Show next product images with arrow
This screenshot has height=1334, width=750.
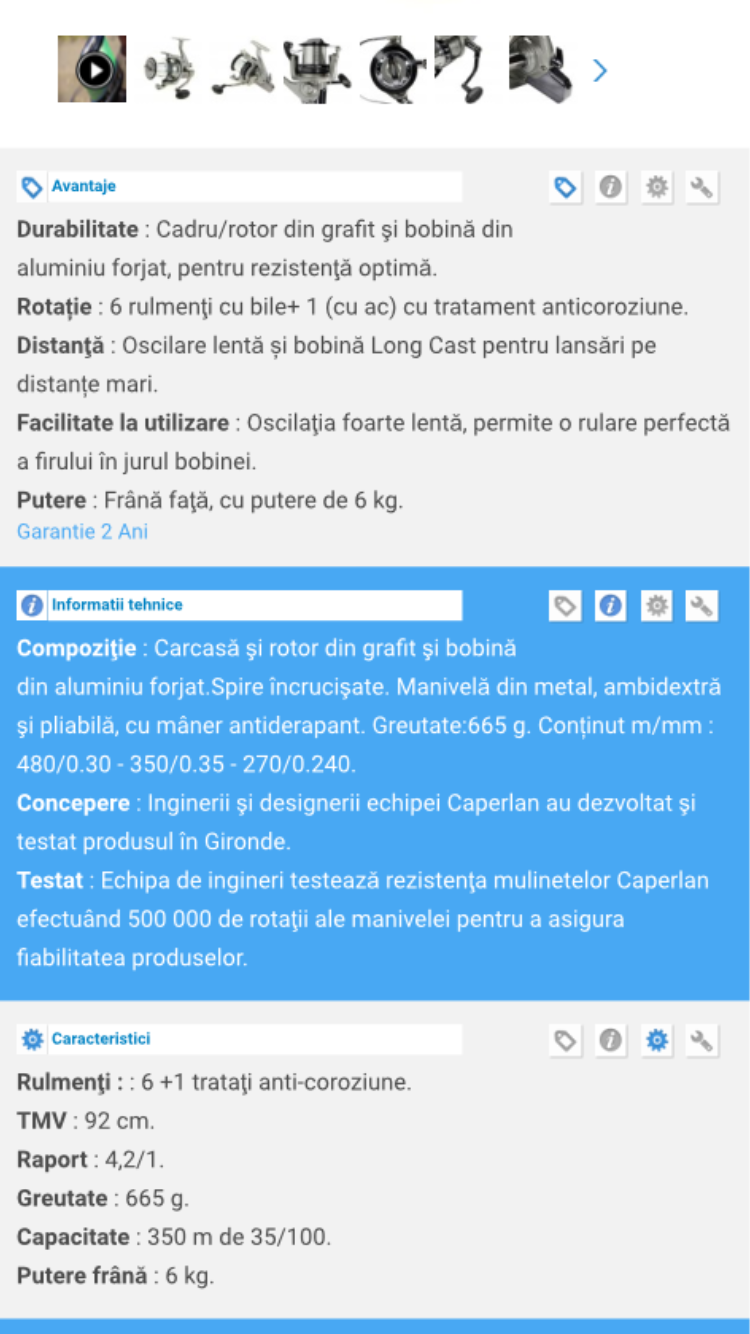click(600, 70)
